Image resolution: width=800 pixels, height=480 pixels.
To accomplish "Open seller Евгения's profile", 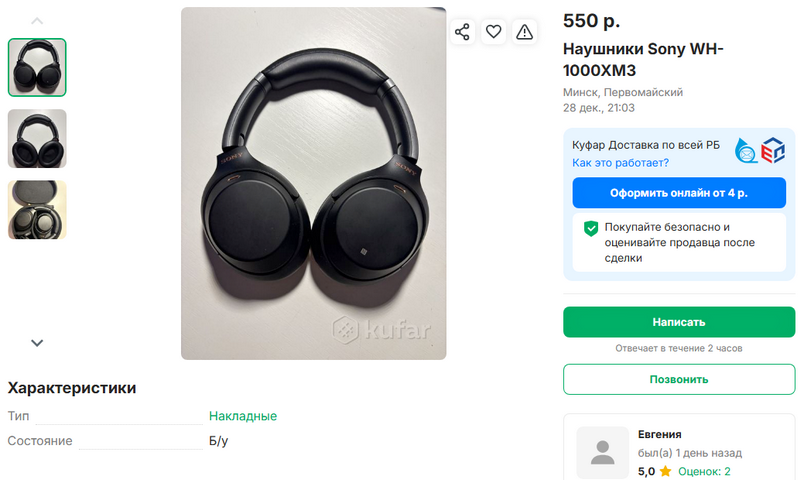I will [x=659, y=434].
